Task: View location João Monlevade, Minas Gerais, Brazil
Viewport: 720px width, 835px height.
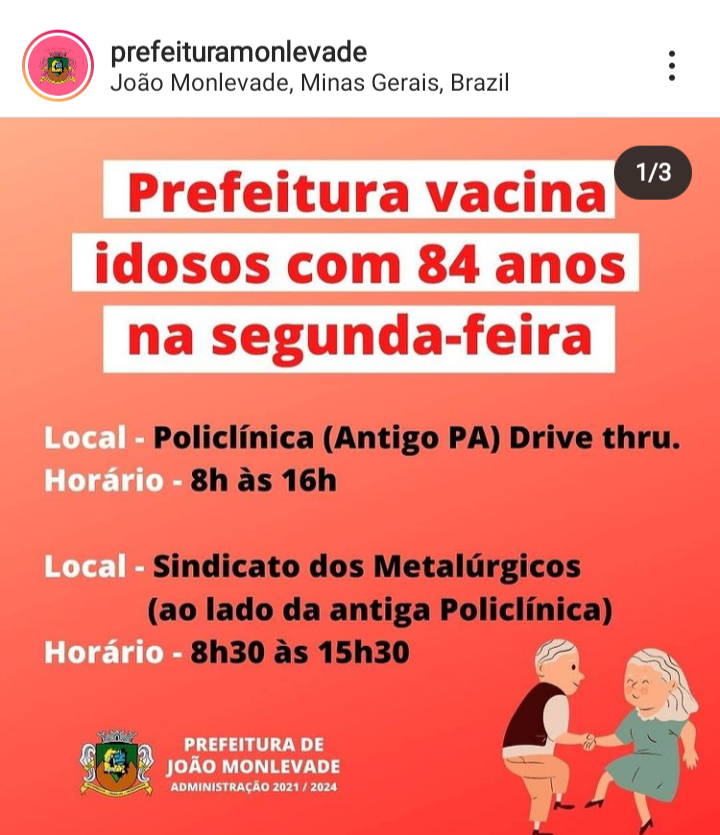Action: pos(309,83)
